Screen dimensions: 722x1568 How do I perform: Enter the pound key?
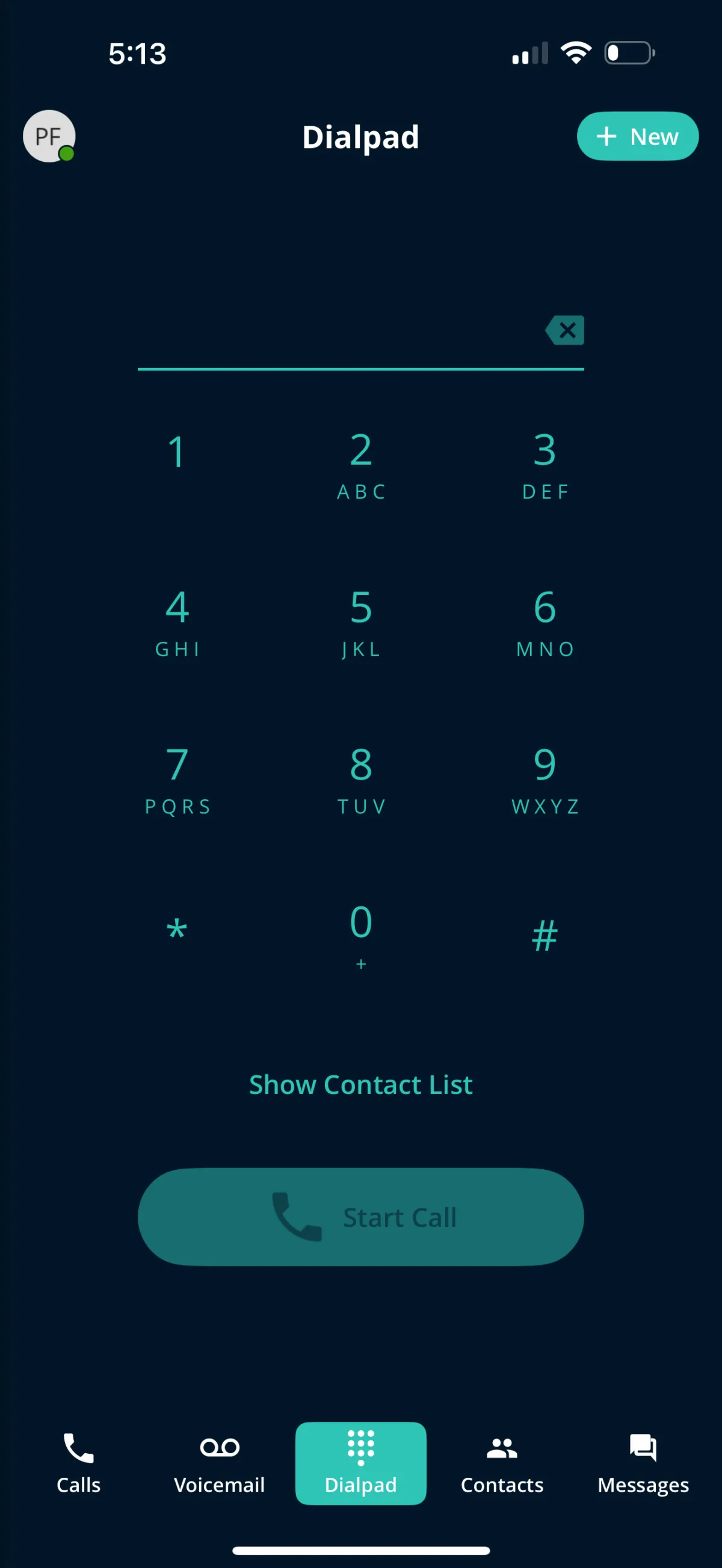545,935
